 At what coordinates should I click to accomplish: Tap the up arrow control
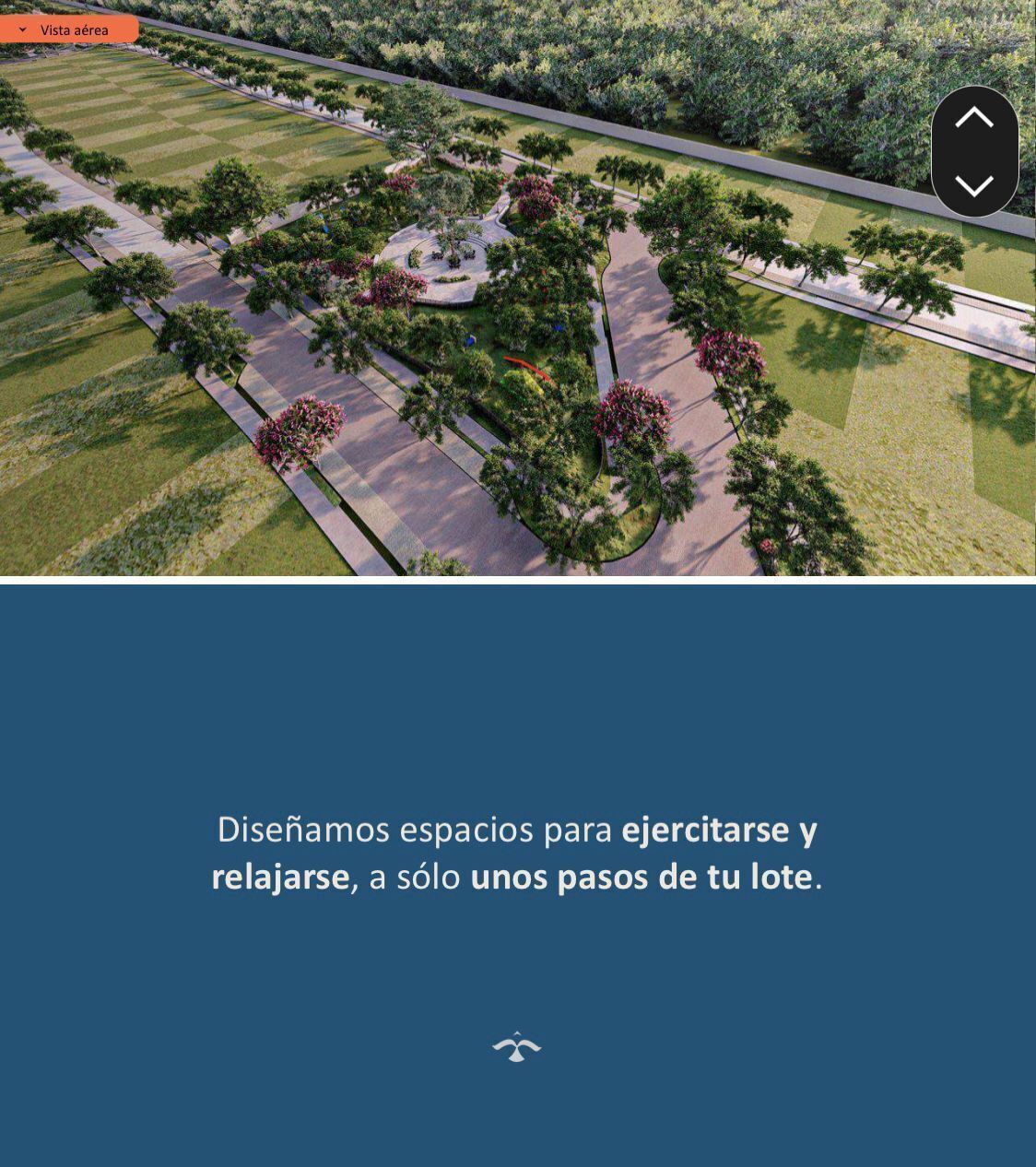point(974,118)
